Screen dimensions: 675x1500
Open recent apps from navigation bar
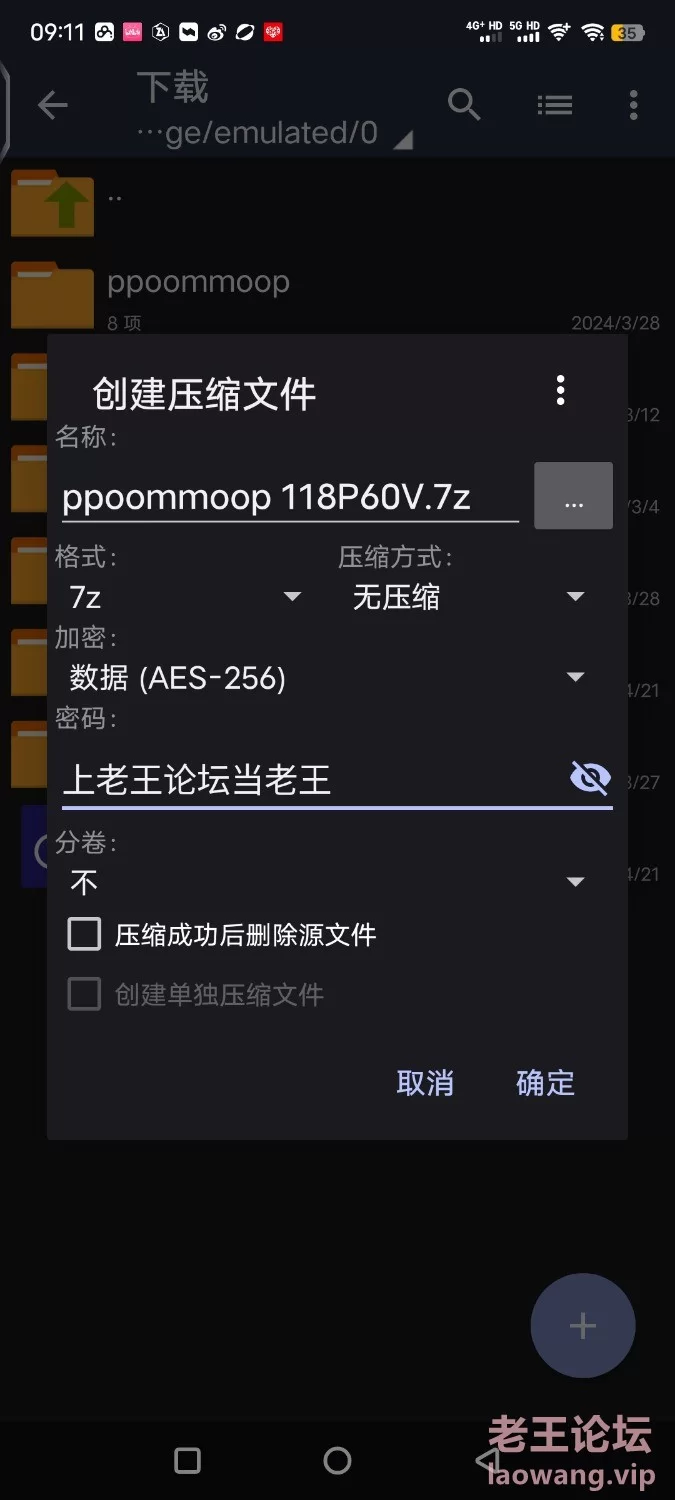point(188,1461)
